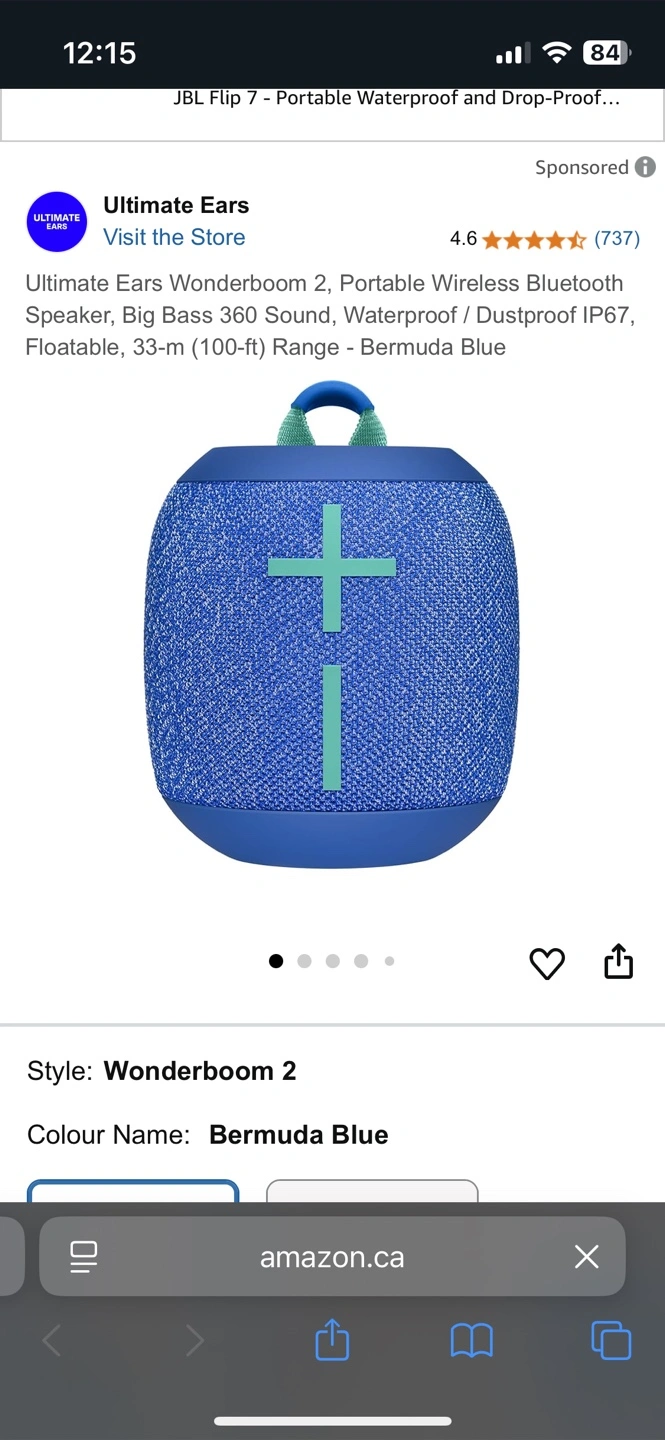Open Safari bookmarks
This screenshot has width=665, height=1440.
472,1341
